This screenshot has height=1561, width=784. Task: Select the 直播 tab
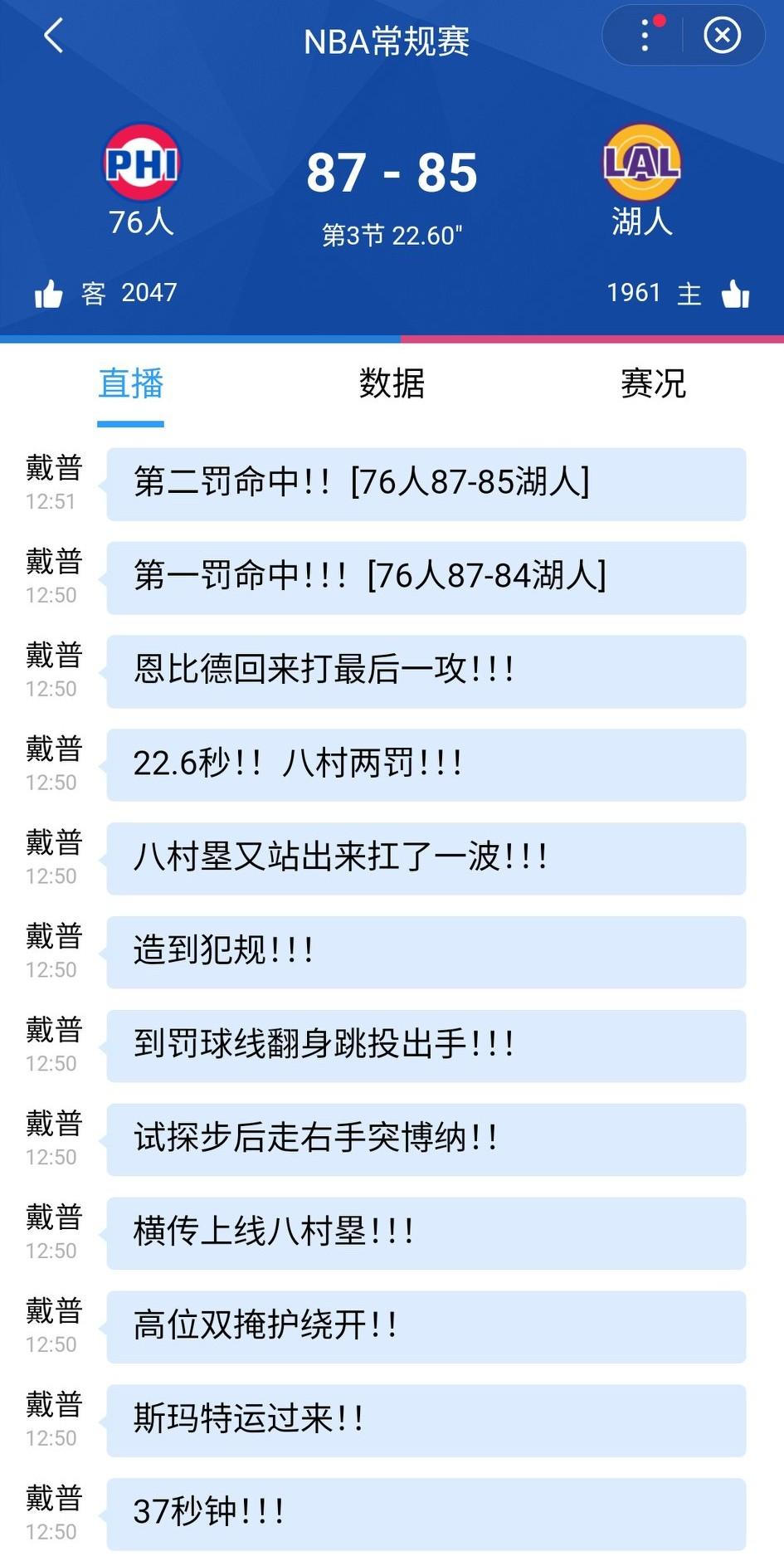(129, 383)
